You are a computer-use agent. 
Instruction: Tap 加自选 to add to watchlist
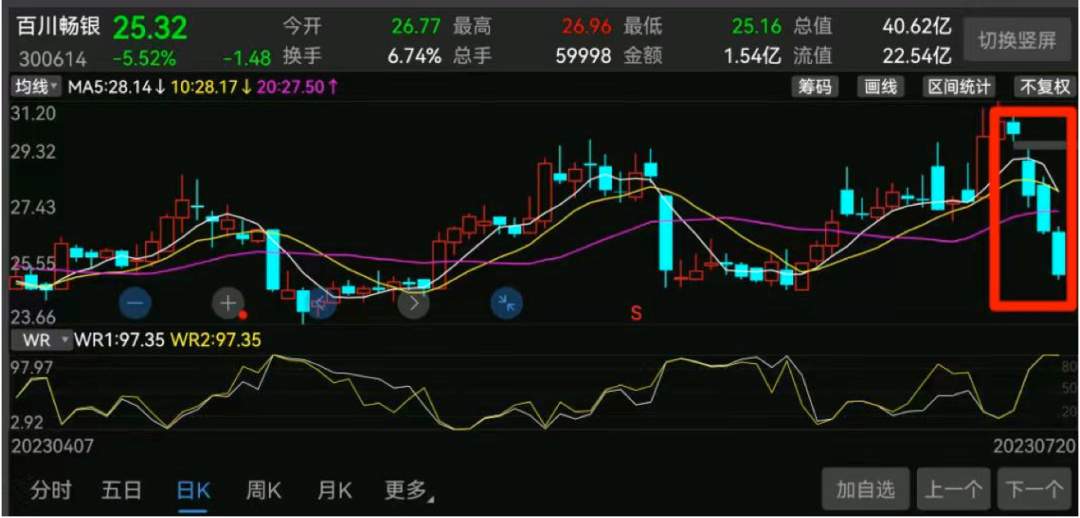coord(865,490)
